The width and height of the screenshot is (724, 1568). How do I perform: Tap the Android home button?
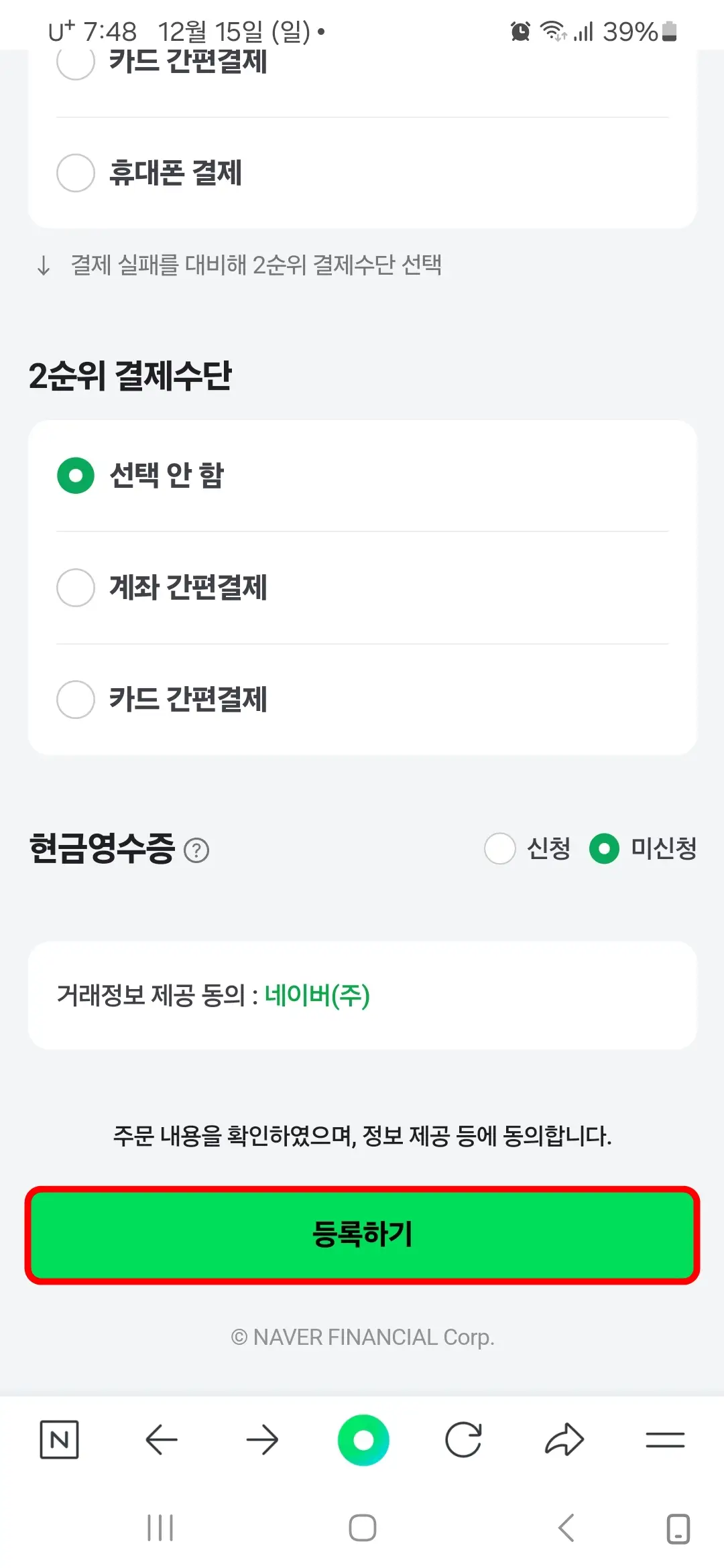(x=362, y=1528)
